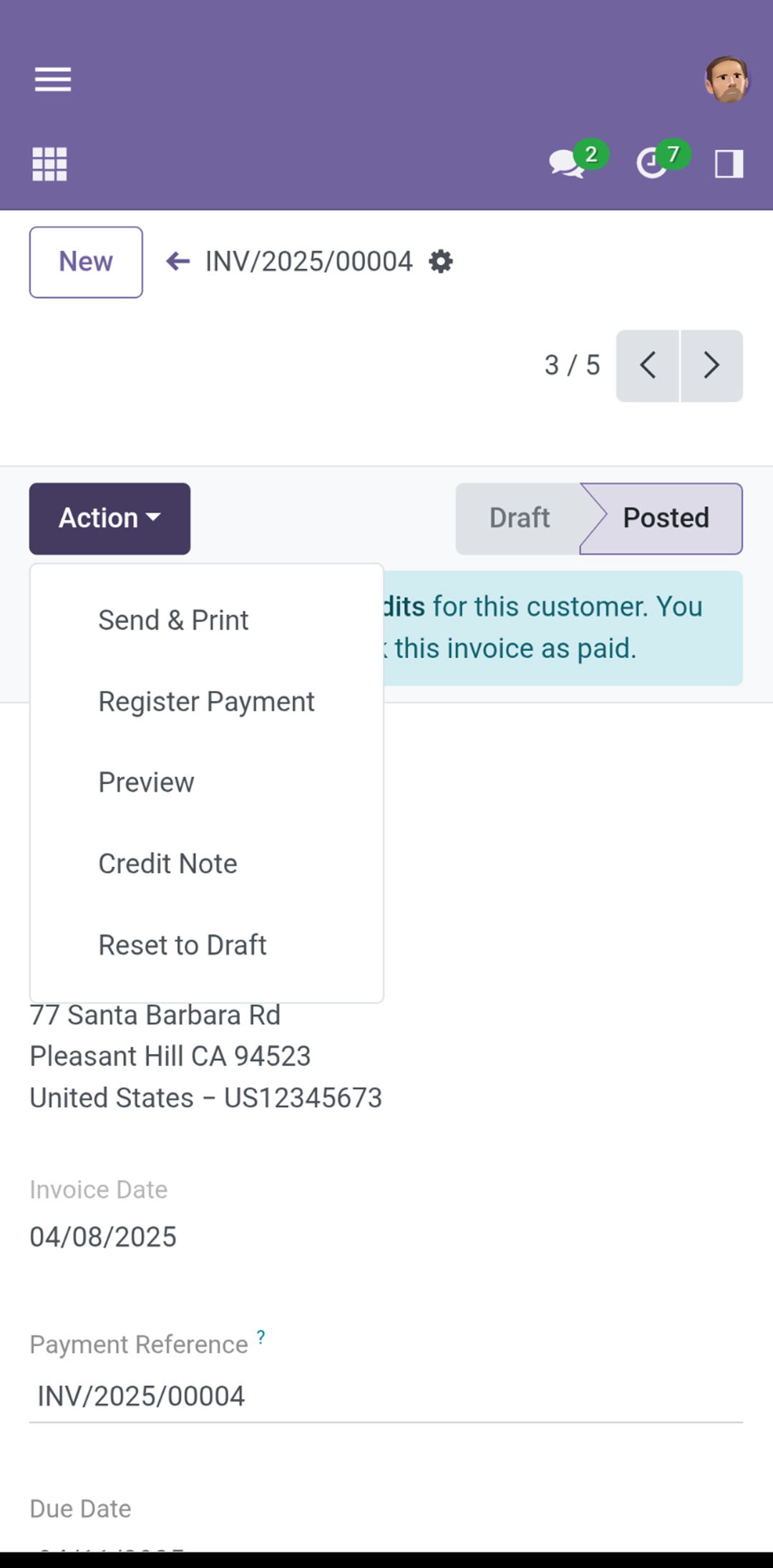The width and height of the screenshot is (773, 1568).
Task: Open the apps grid launcher
Action: click(x=50, y=164)
